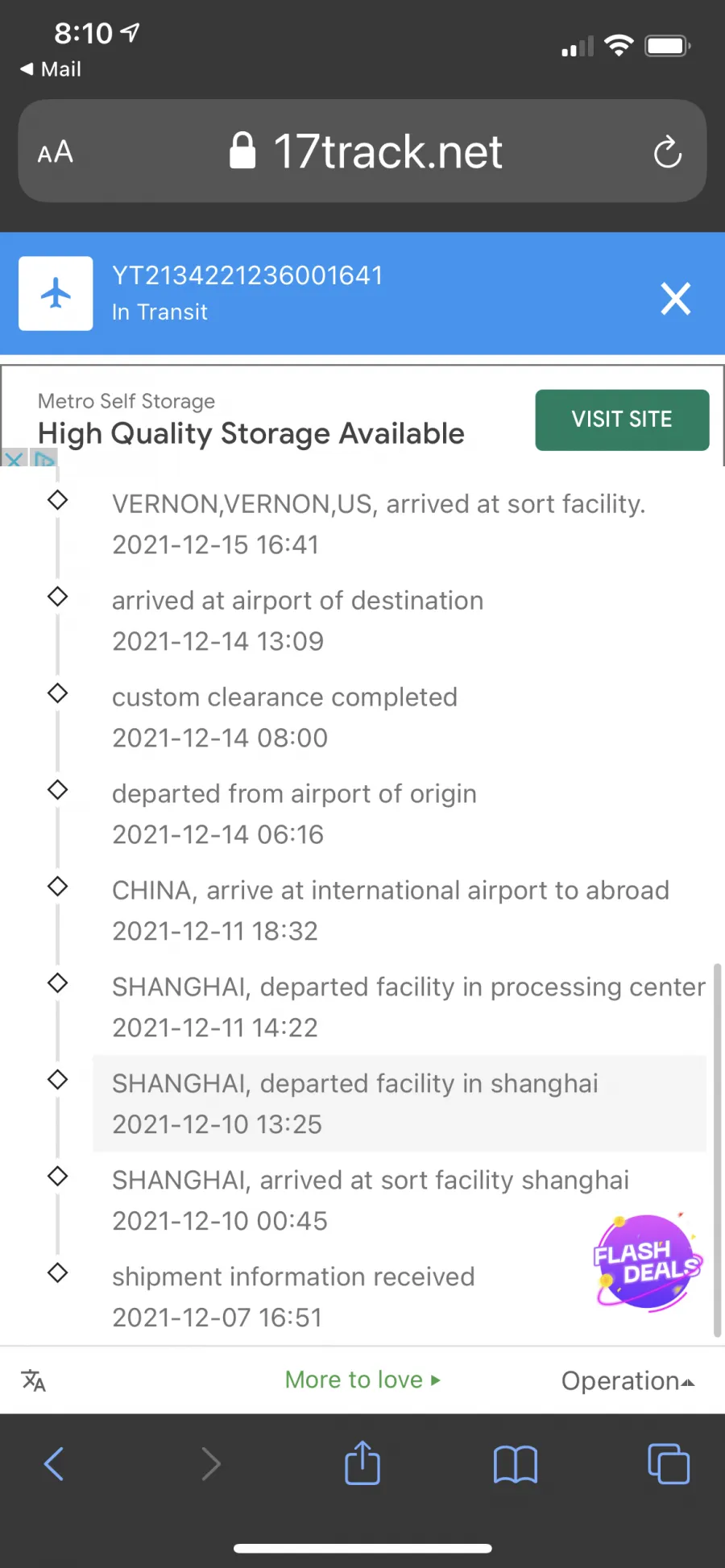Return to the Mail app

point(50,69)
